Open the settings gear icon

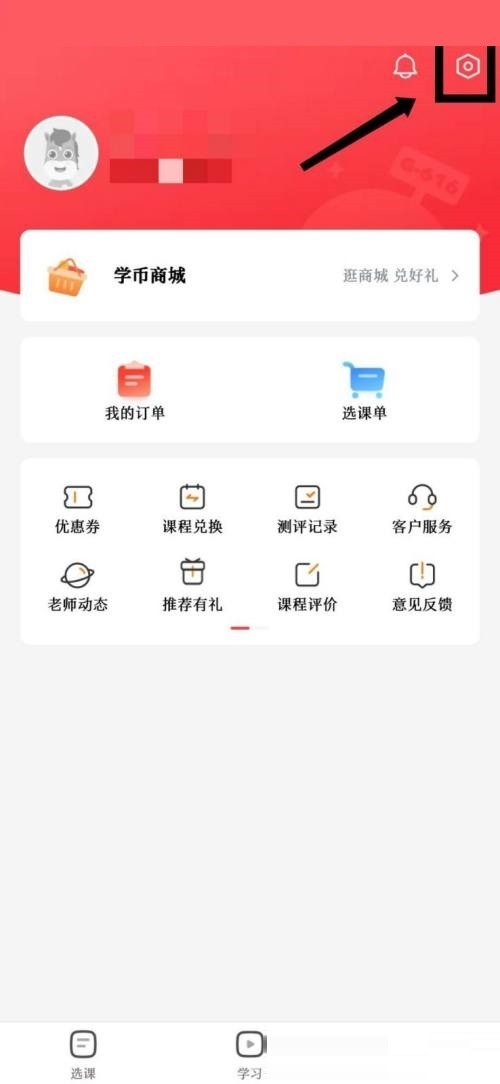[x=467, y=67]
